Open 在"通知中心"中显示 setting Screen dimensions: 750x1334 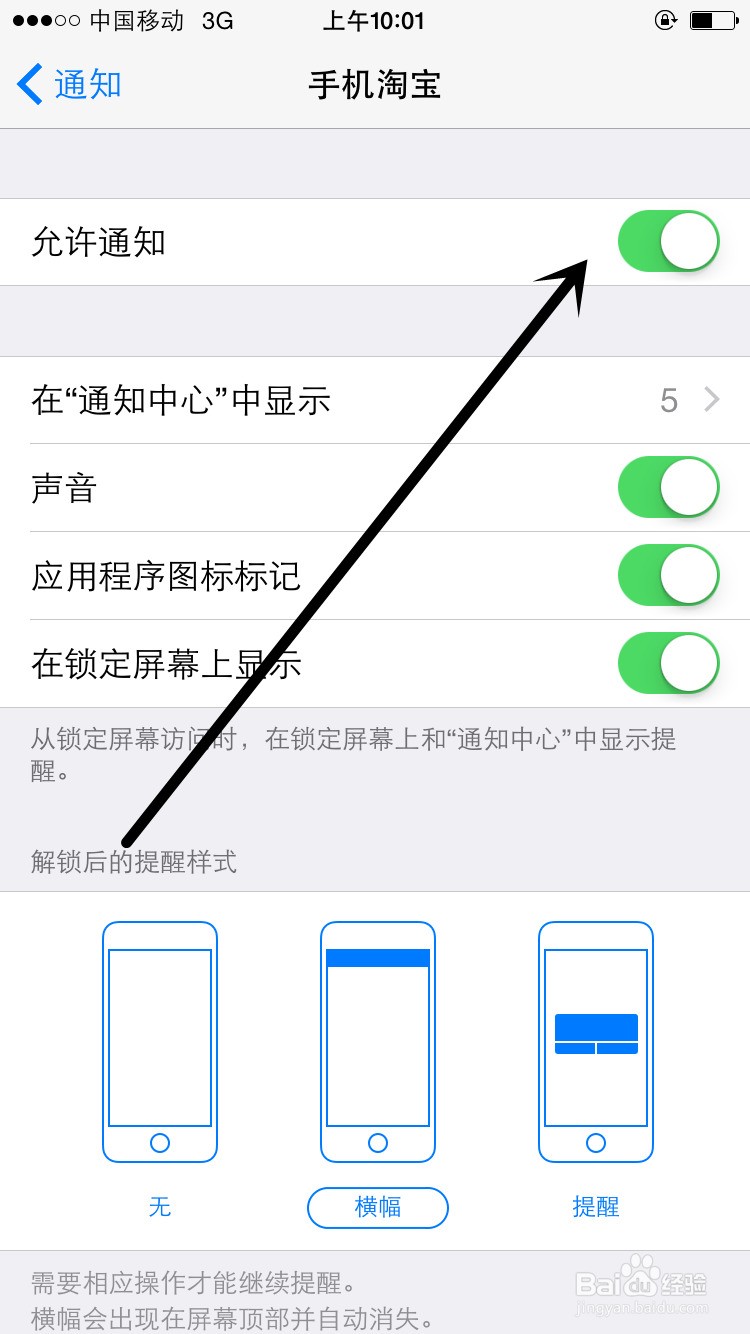tap(375, 401)
